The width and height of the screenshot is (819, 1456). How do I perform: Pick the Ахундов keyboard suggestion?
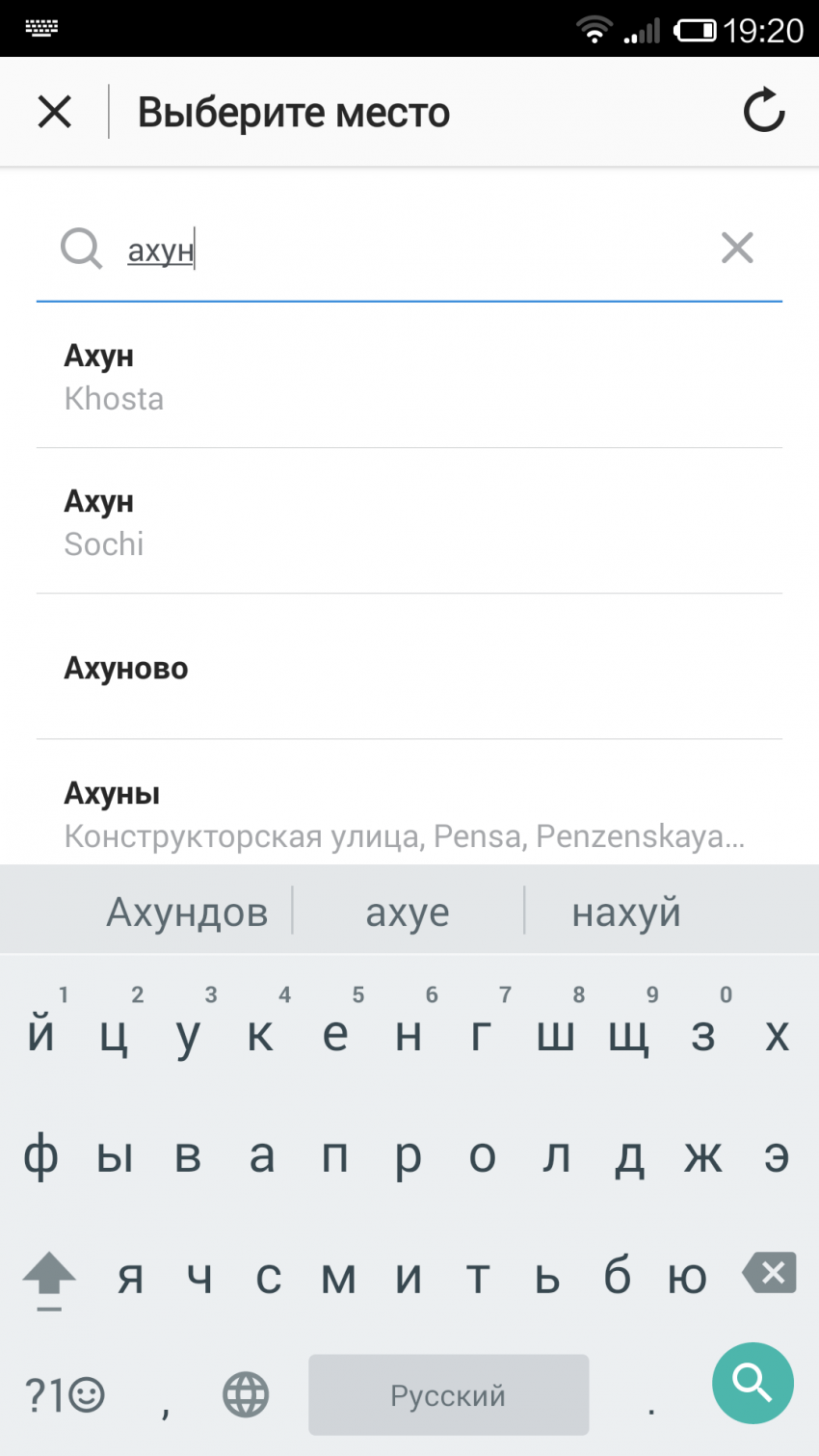click(x=187, y=912)
